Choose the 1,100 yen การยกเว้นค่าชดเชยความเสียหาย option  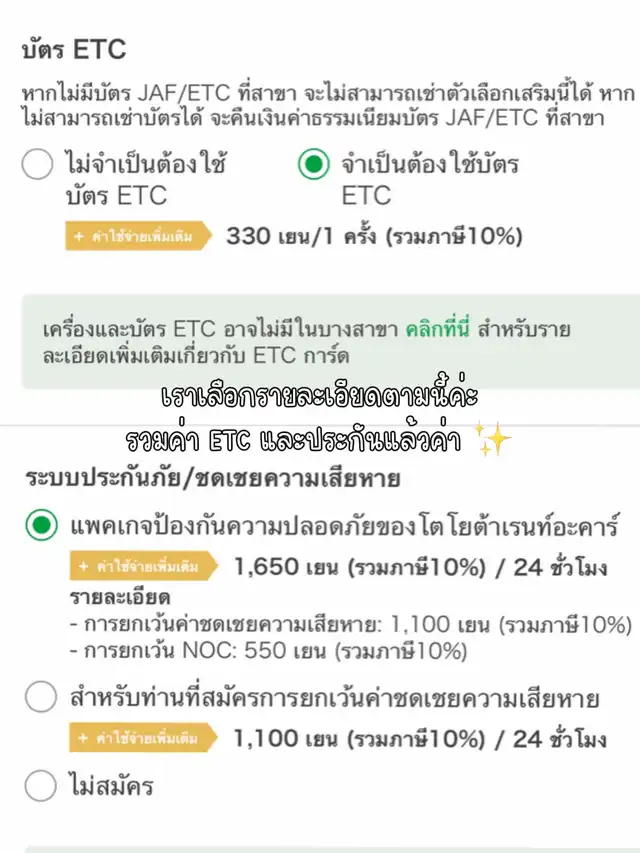point(41,697)
